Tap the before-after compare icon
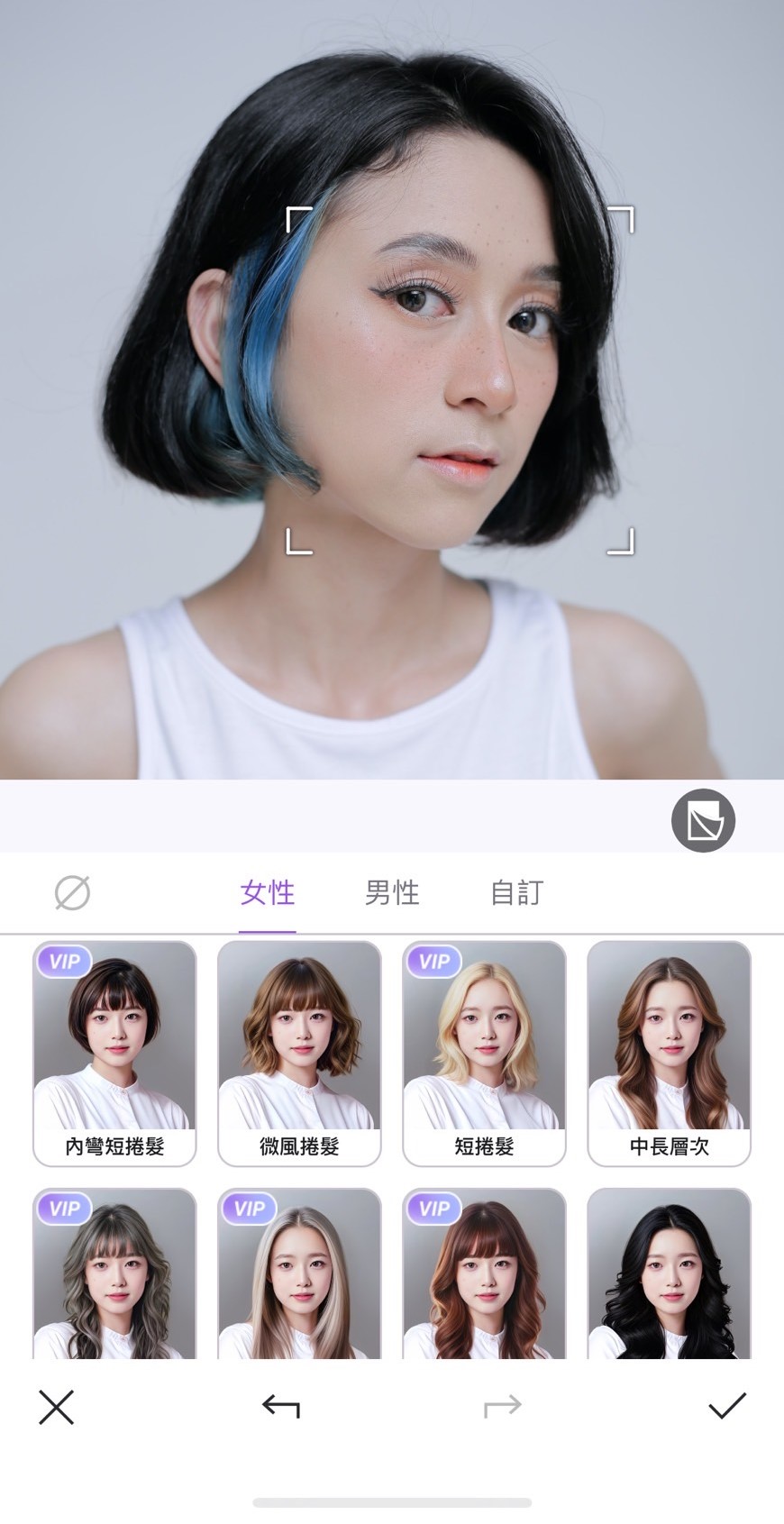 point(704,819)
